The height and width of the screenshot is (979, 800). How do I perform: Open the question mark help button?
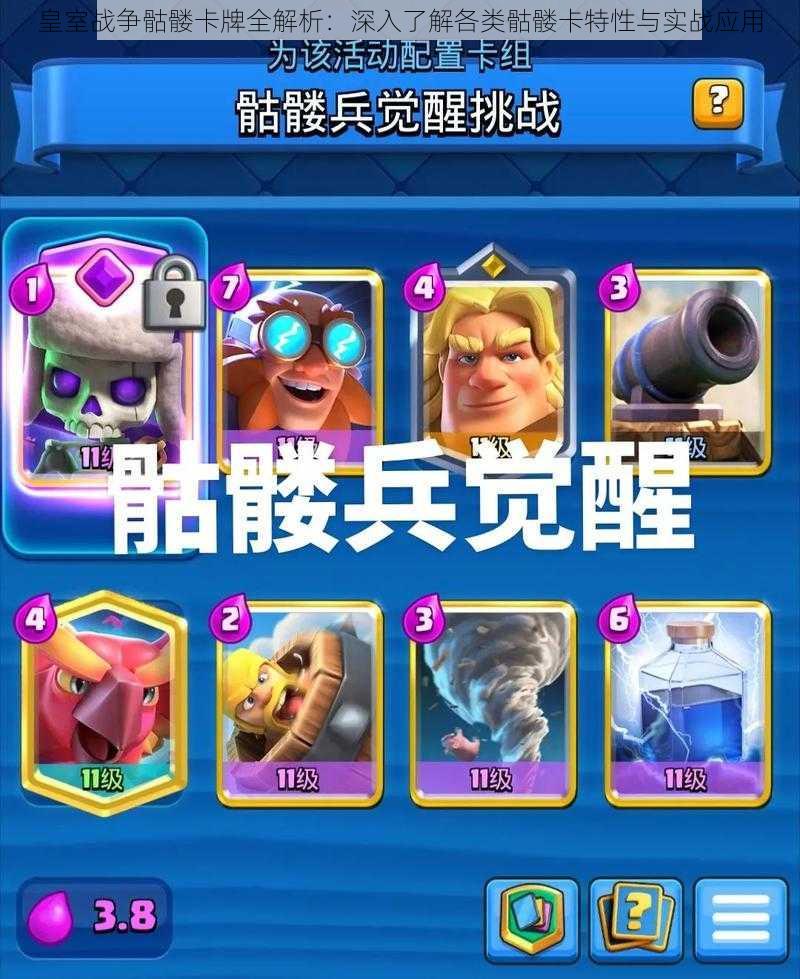point(718,103)
